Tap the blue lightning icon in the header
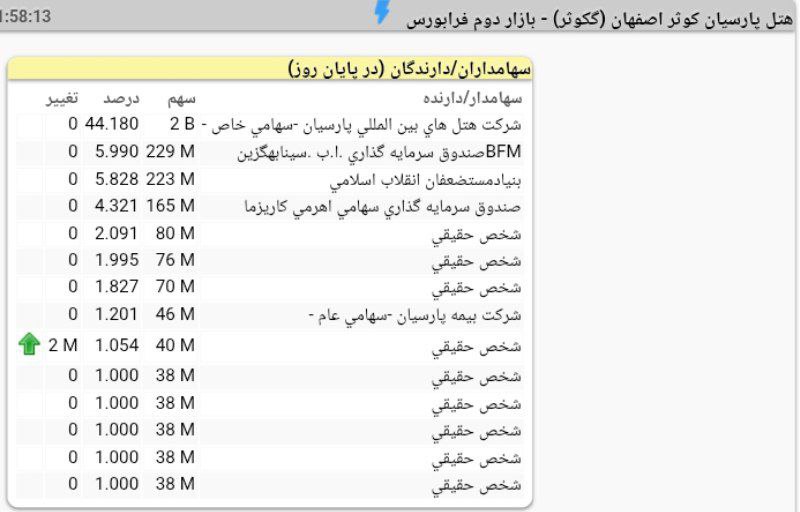 pyautogui.click(x=382, y=12)
